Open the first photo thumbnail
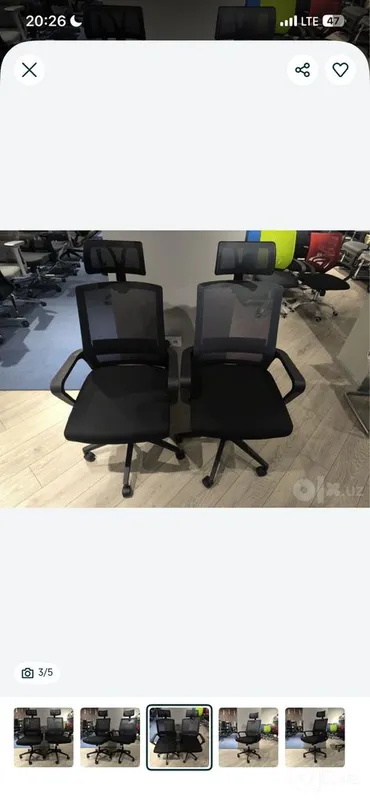 pos(43,737)
